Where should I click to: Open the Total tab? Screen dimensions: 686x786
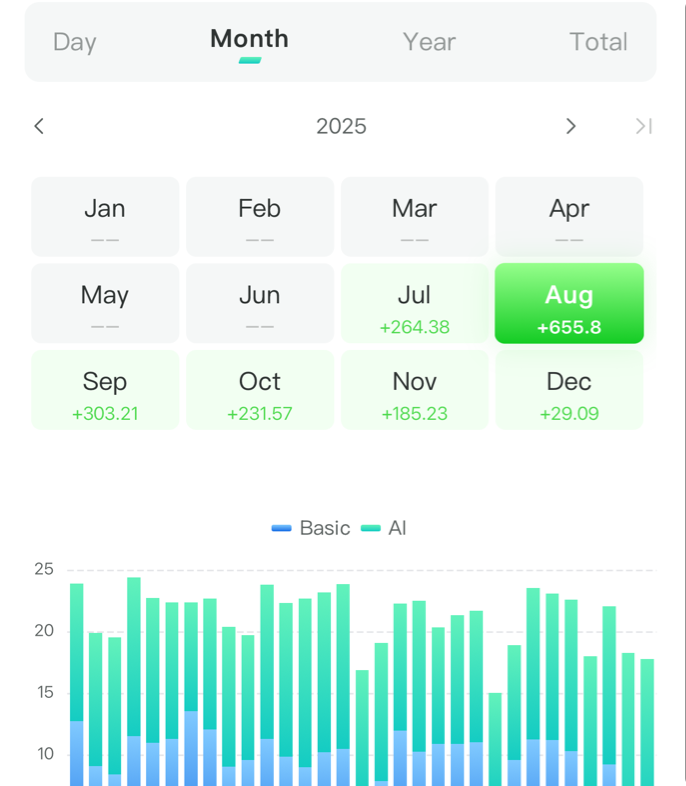(598, 42)
